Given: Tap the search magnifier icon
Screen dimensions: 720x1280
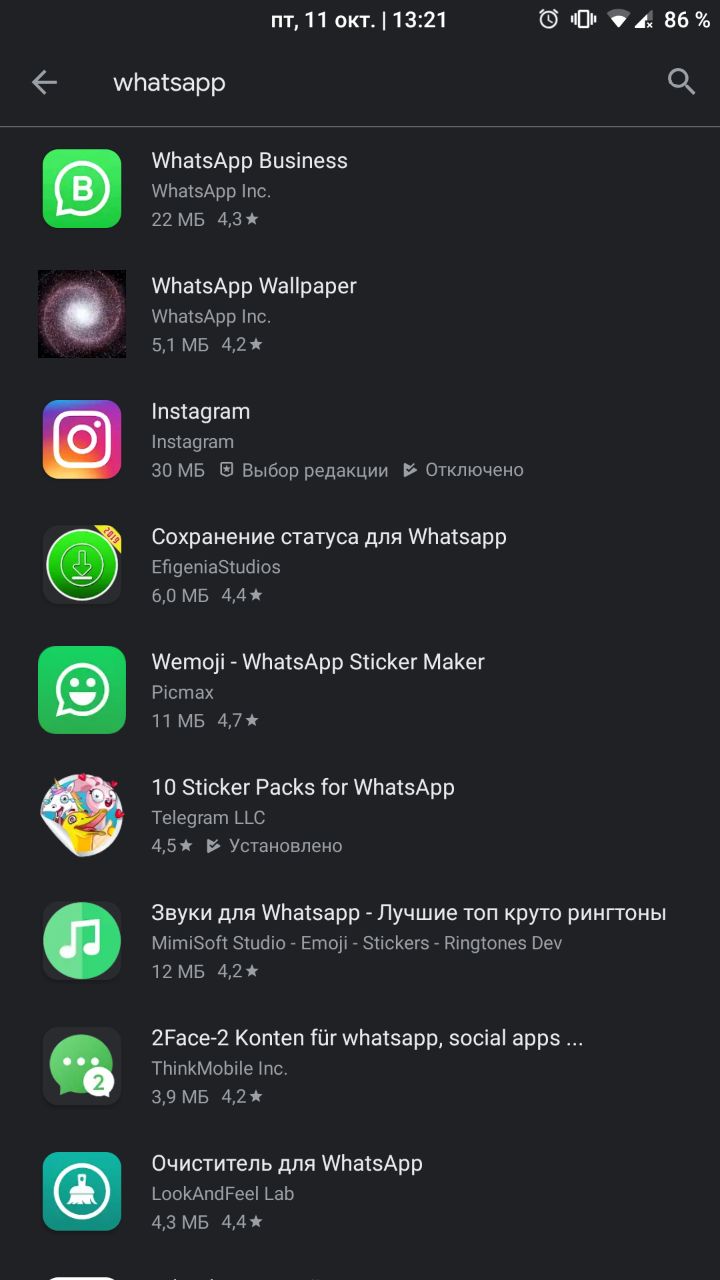Looking at the screenshot, I should tap(681, 82).
